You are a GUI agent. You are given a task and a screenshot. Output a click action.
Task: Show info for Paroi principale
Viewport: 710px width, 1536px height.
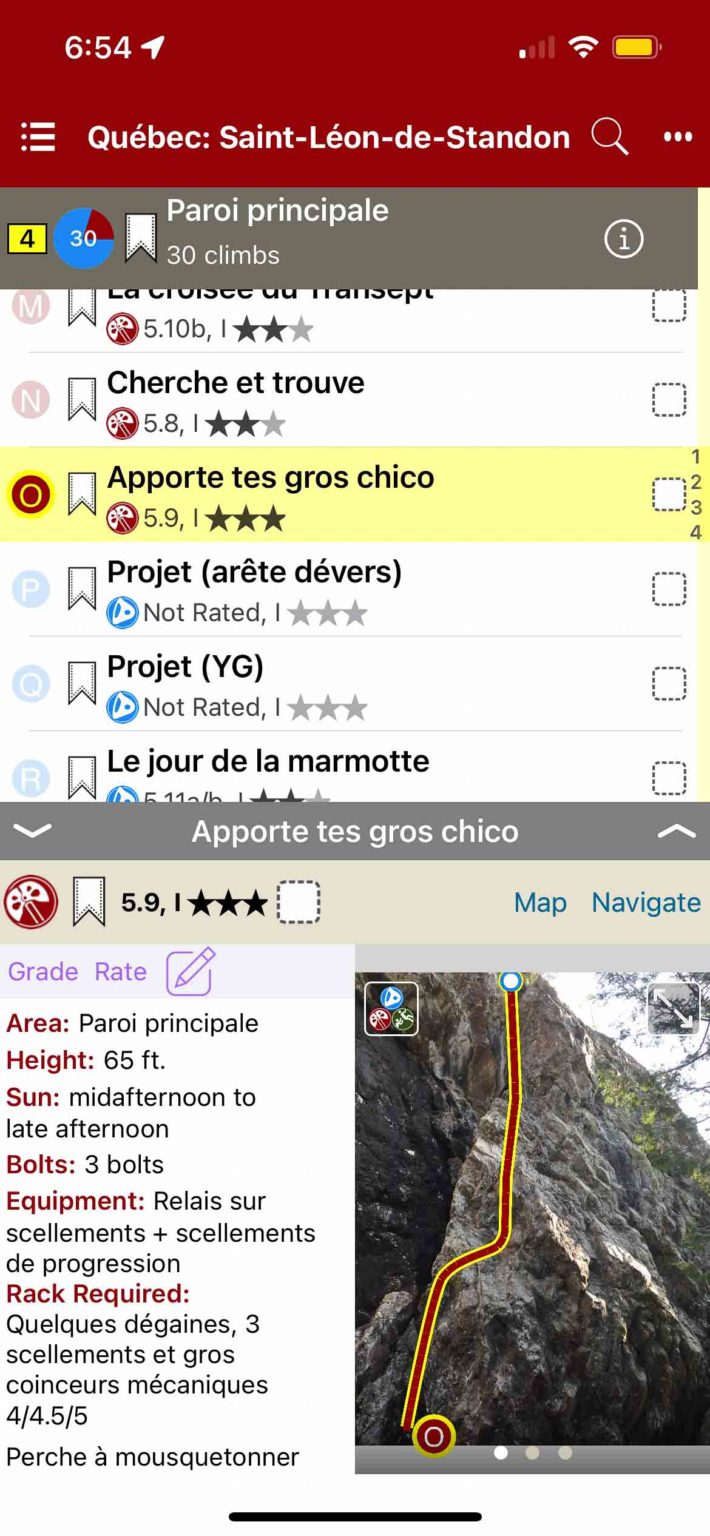(x=624, y=239)
